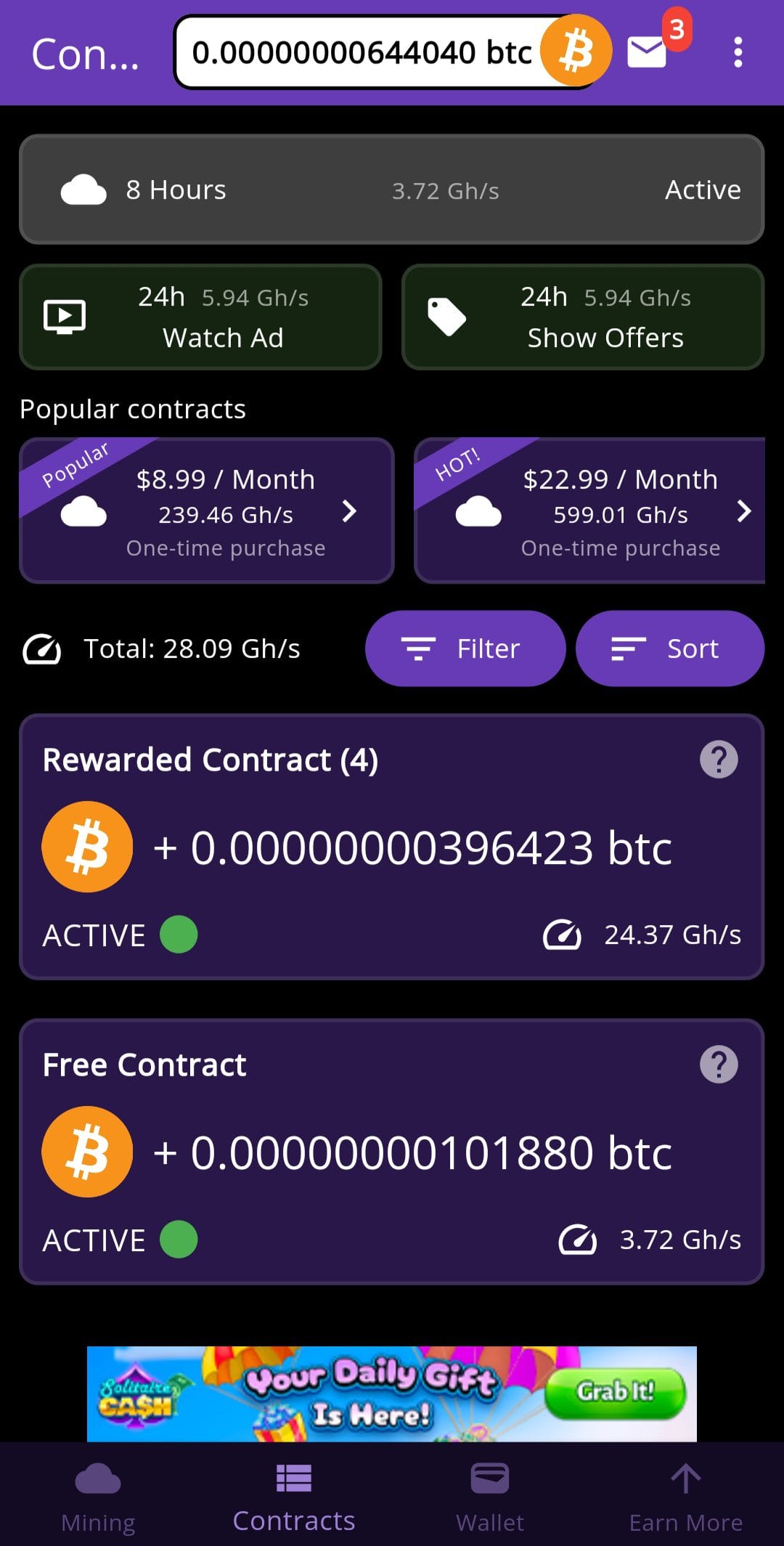This screenshot has width=784, height=1546.
Task: Open the $8.99 / Month contract
Action: coord(207,511)
